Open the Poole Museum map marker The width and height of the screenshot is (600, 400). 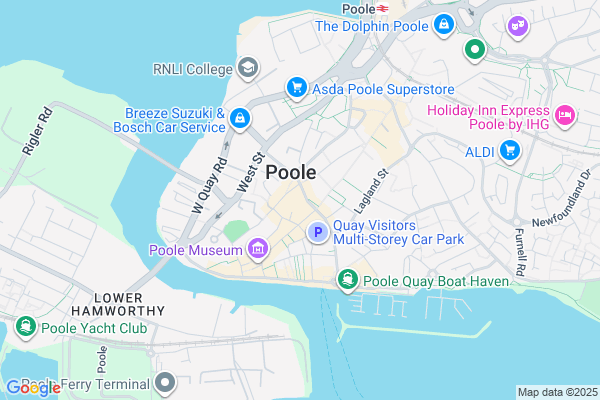click(259, 248)
